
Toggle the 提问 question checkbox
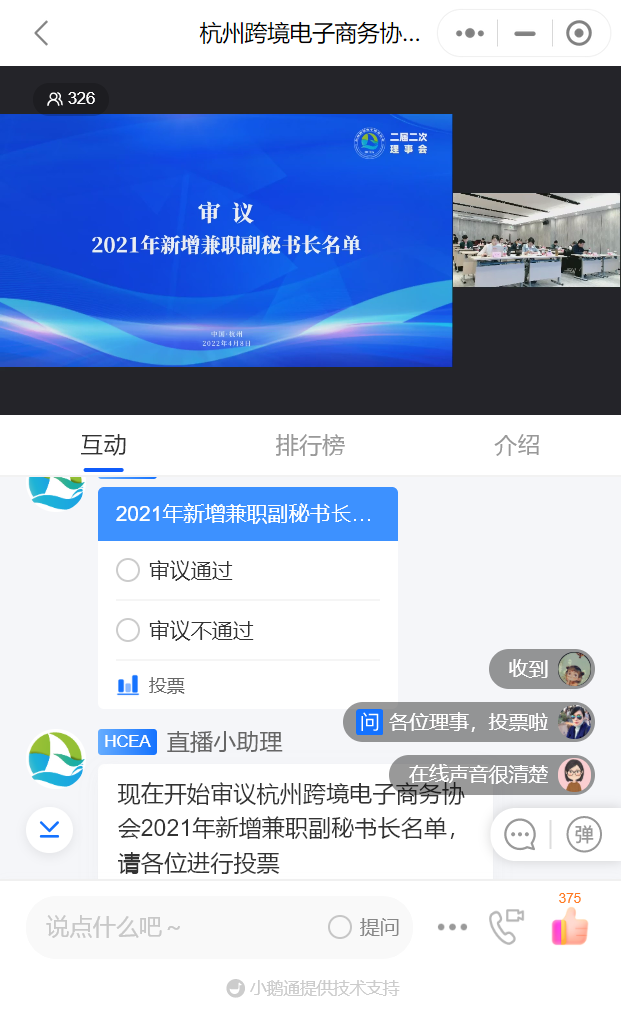pos(341,928)
